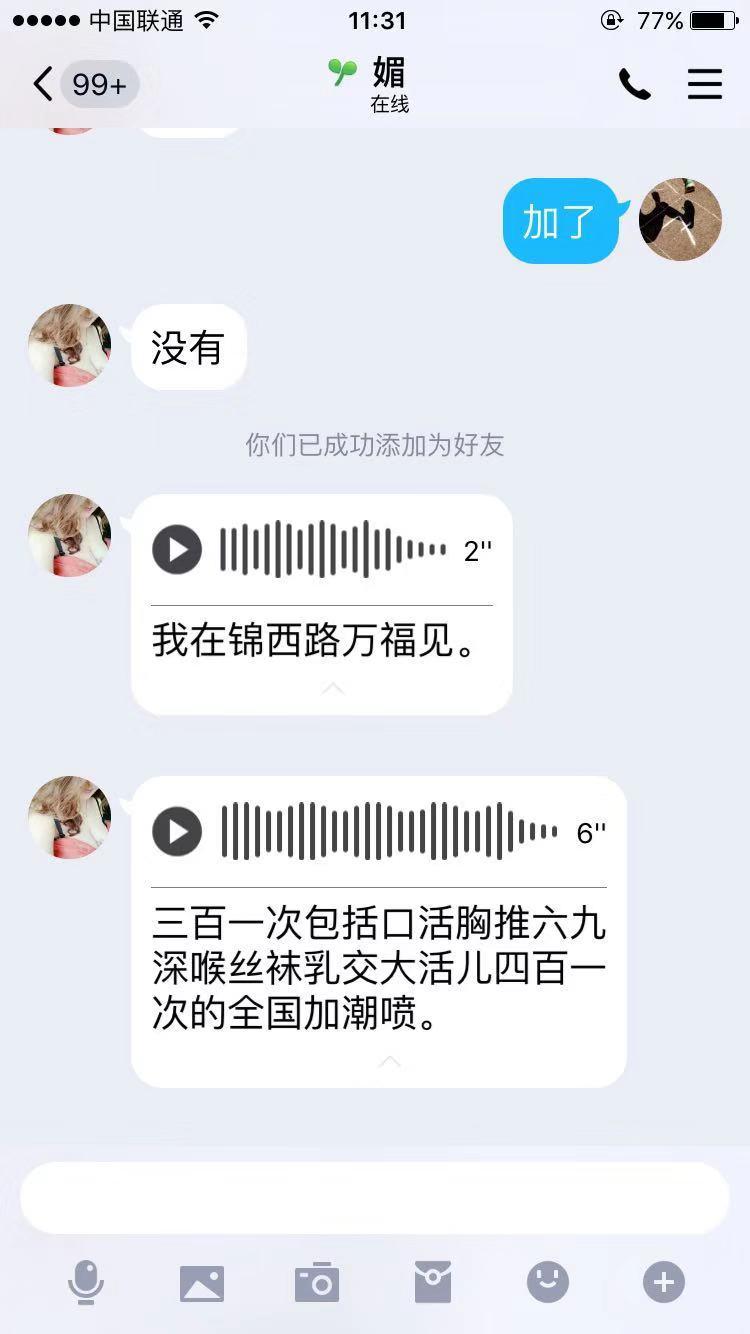This screenshot has height=1334, width=750.
Task: Tap the message text input field
Action: click(375, 1198)
